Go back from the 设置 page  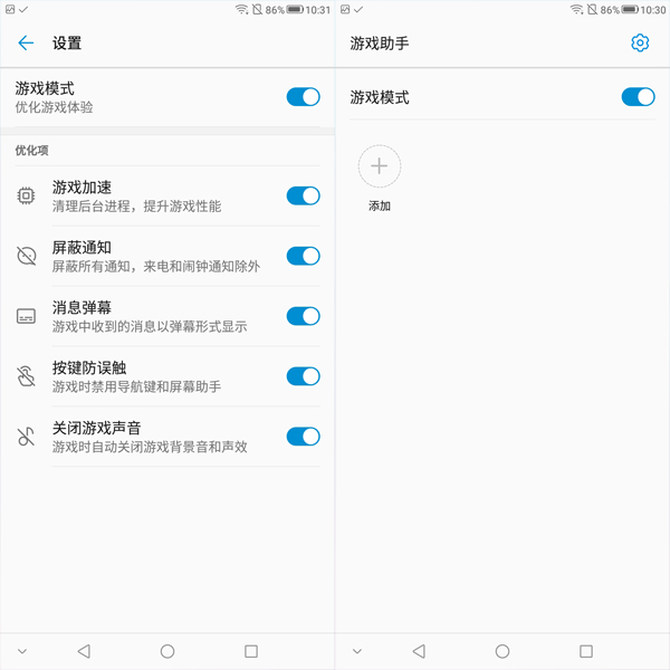pos(26,43)
